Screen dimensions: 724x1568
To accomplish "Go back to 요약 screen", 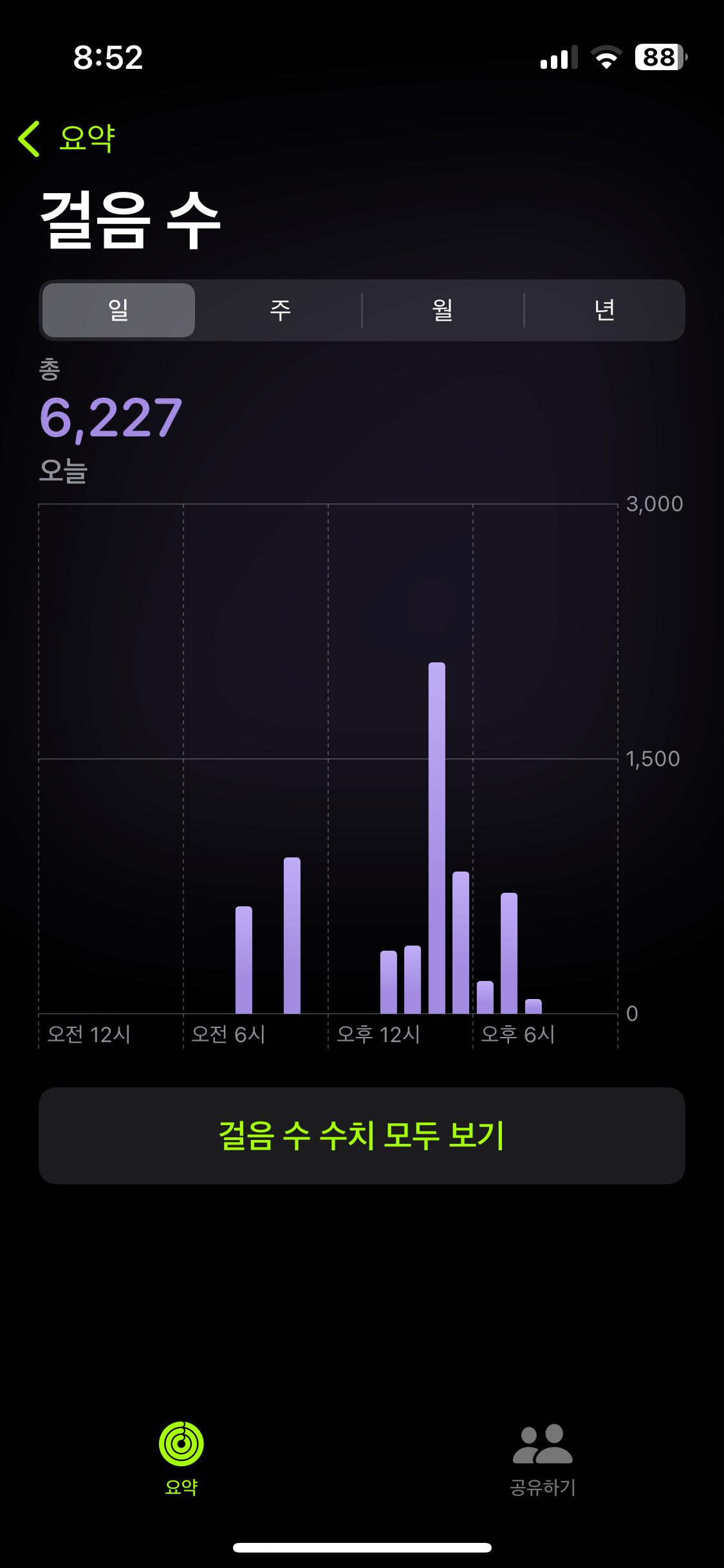I will (67, 138).
